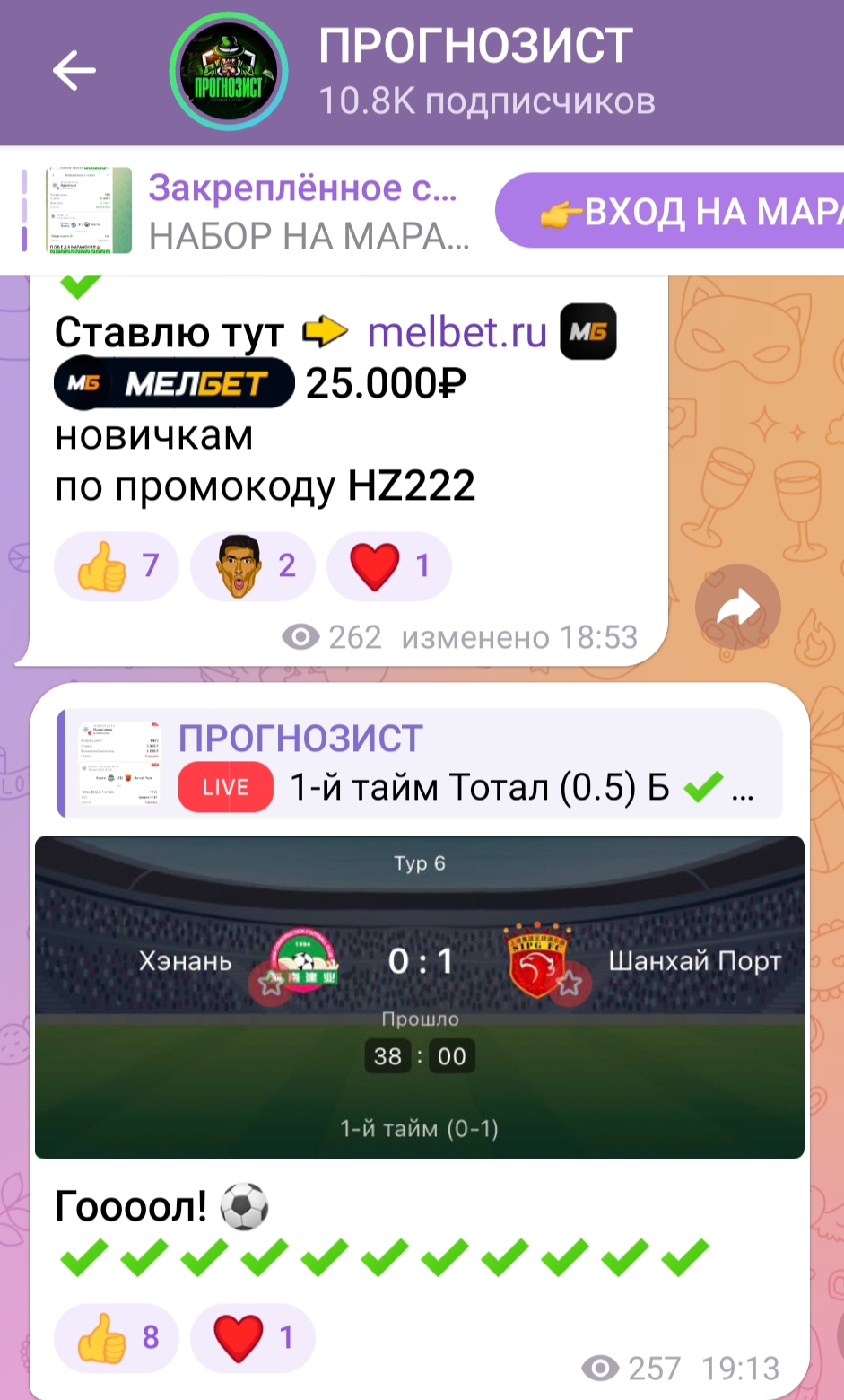Tap the ВХОД НА МАРАФОН button
844x1400 pixels.
[x=673, y=211]
